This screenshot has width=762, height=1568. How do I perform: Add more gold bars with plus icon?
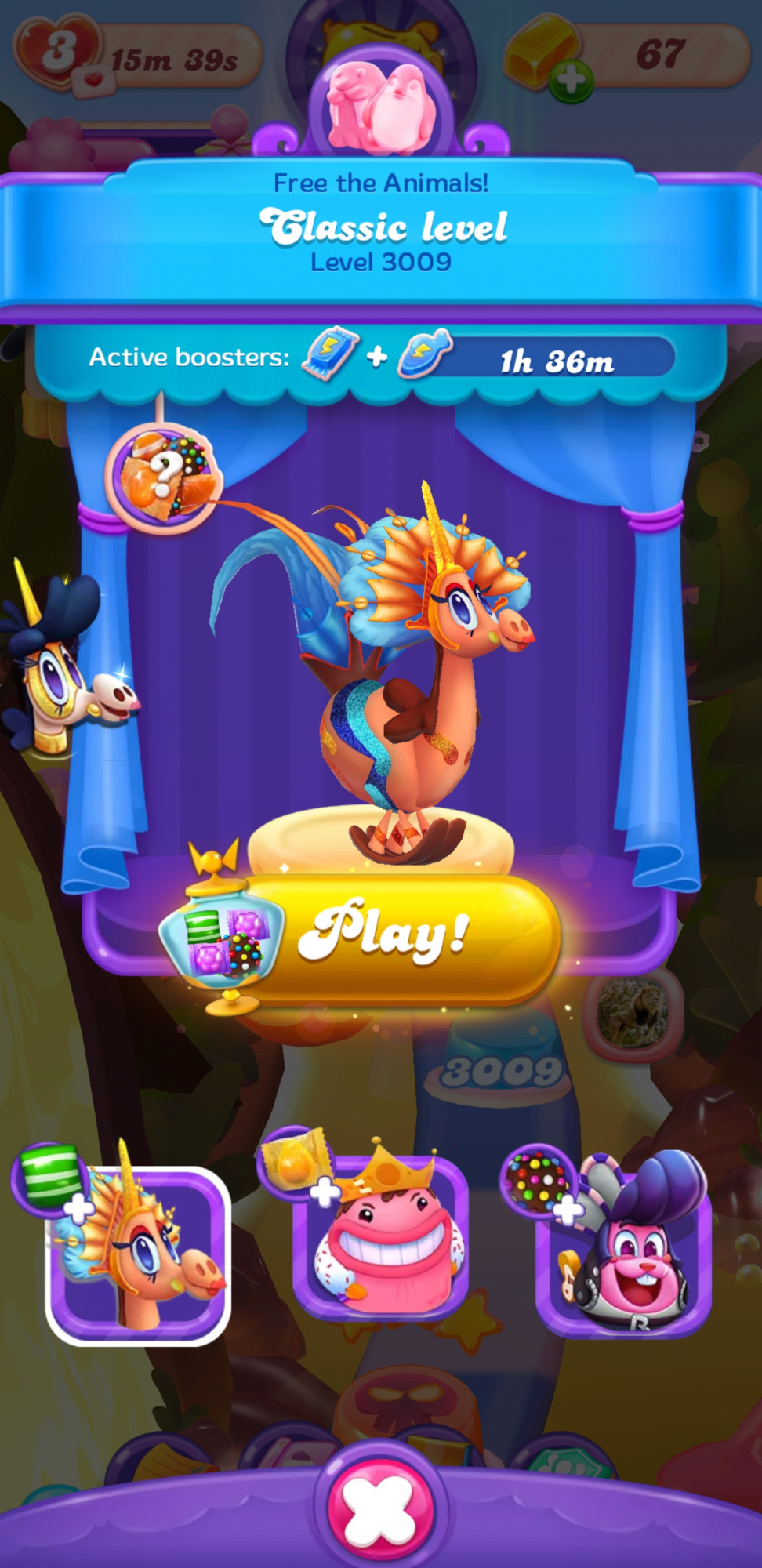[571, 80]
